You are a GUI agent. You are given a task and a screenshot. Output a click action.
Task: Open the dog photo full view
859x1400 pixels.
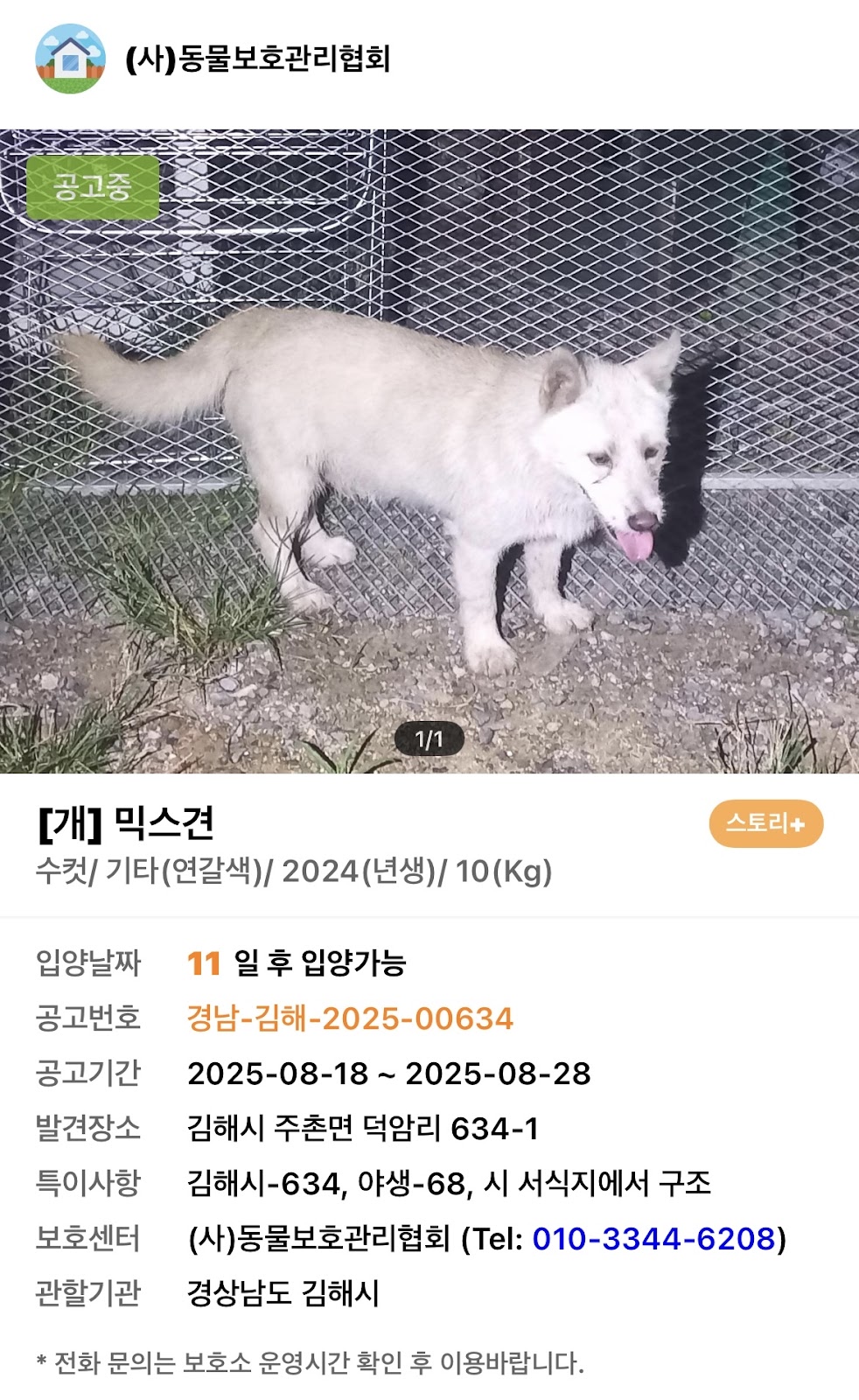[429, 451]
